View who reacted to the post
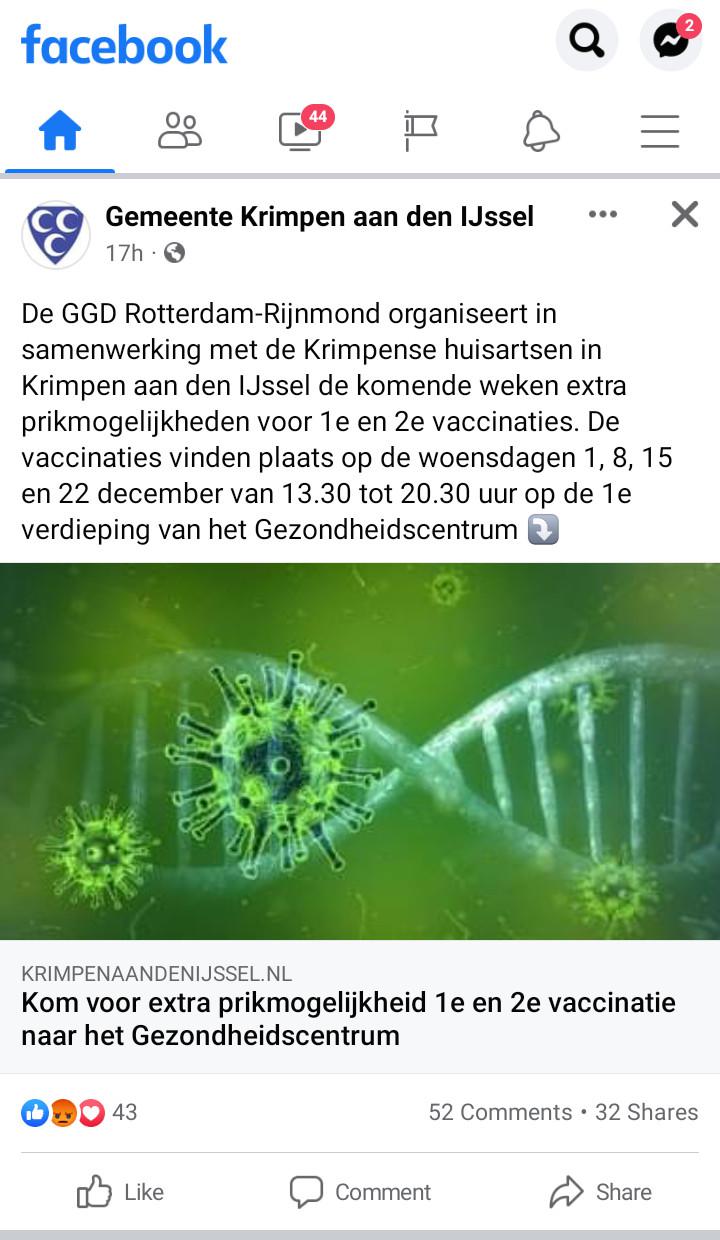Image resolution: width=720 pixels, height=1240 pixels. [80, 1112]
